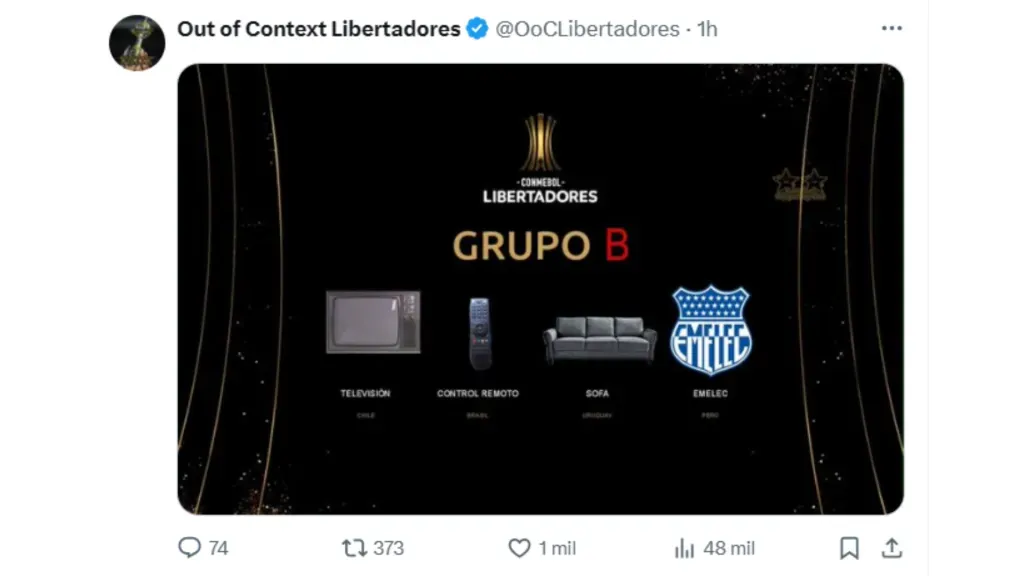Viewport: 1024px width, 576px height.
Task: Open the @OoCLibertadores handle
Action: (x=587, y=29)
